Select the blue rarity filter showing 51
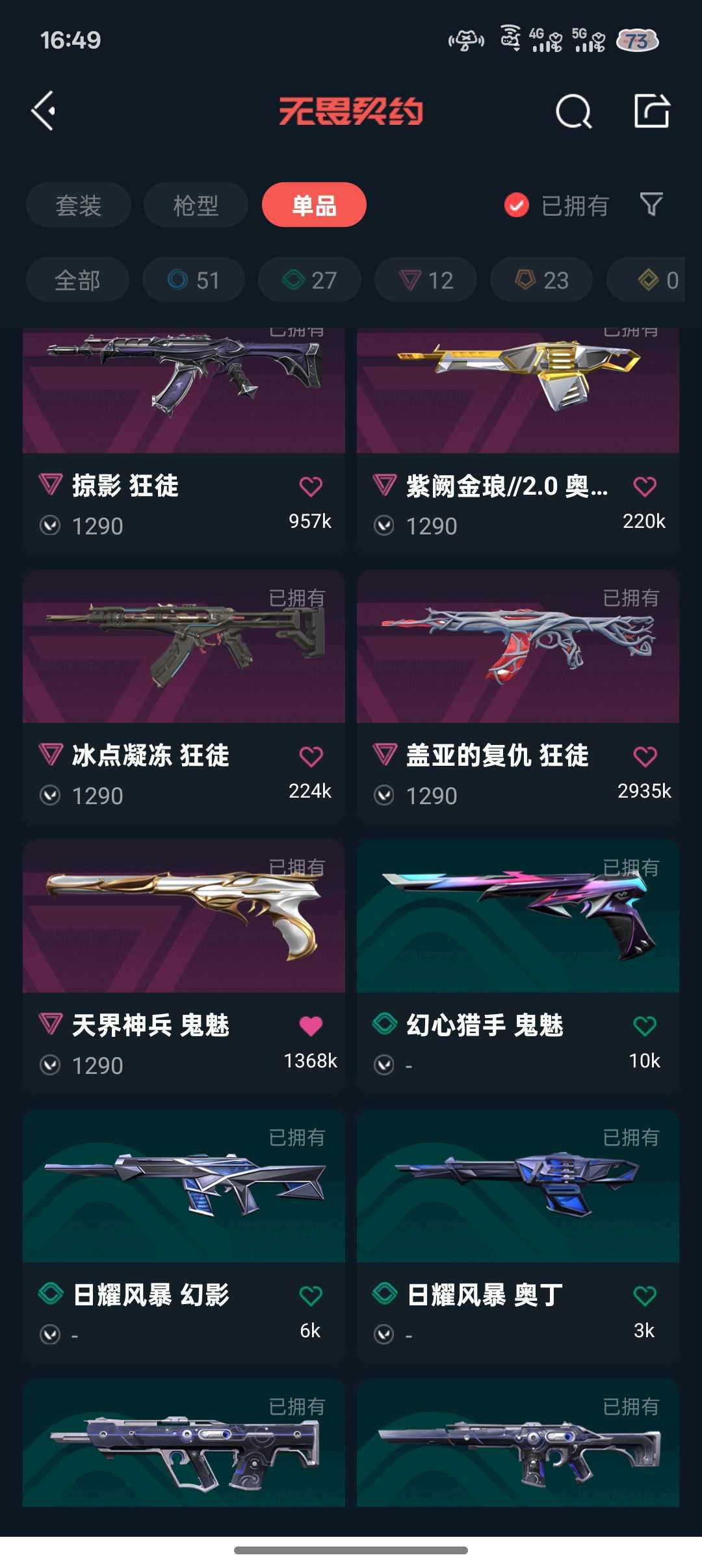Image resolution: width=702 pixels, height=1568 pixels. click(x=192, y=280)
